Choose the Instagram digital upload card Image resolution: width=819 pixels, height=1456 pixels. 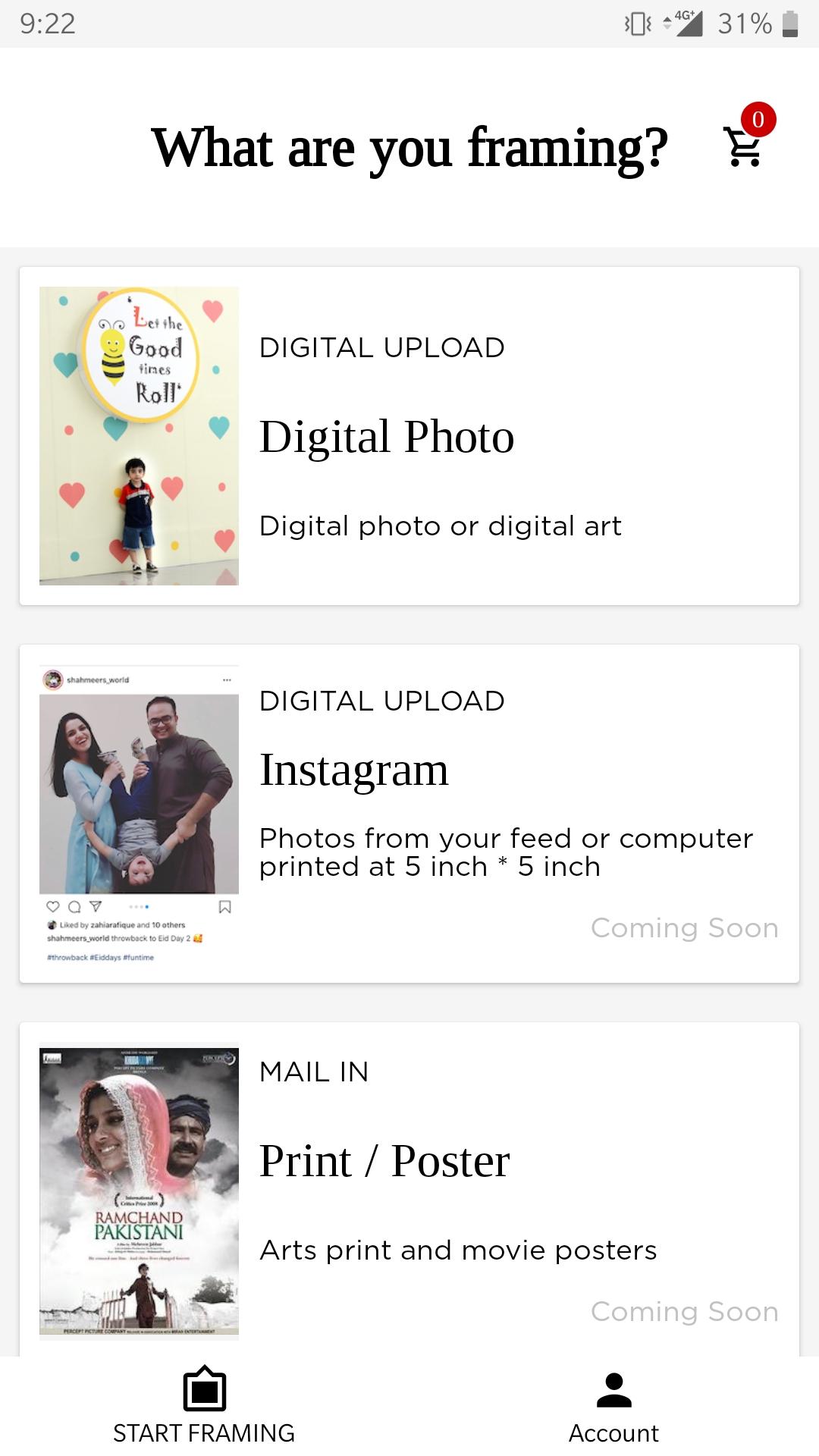click(x=409, y=813)
